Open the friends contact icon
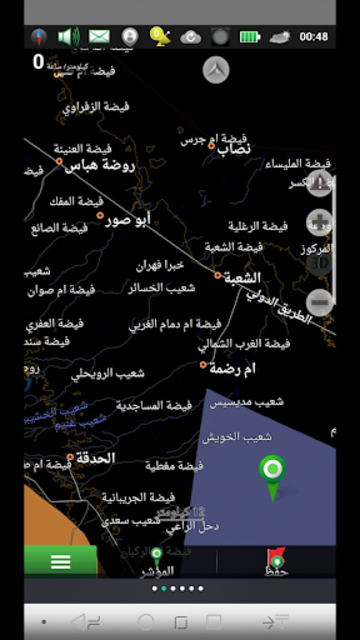Viewport: 360px width, 640px height. pyautogui.click(x=130, y=37)
